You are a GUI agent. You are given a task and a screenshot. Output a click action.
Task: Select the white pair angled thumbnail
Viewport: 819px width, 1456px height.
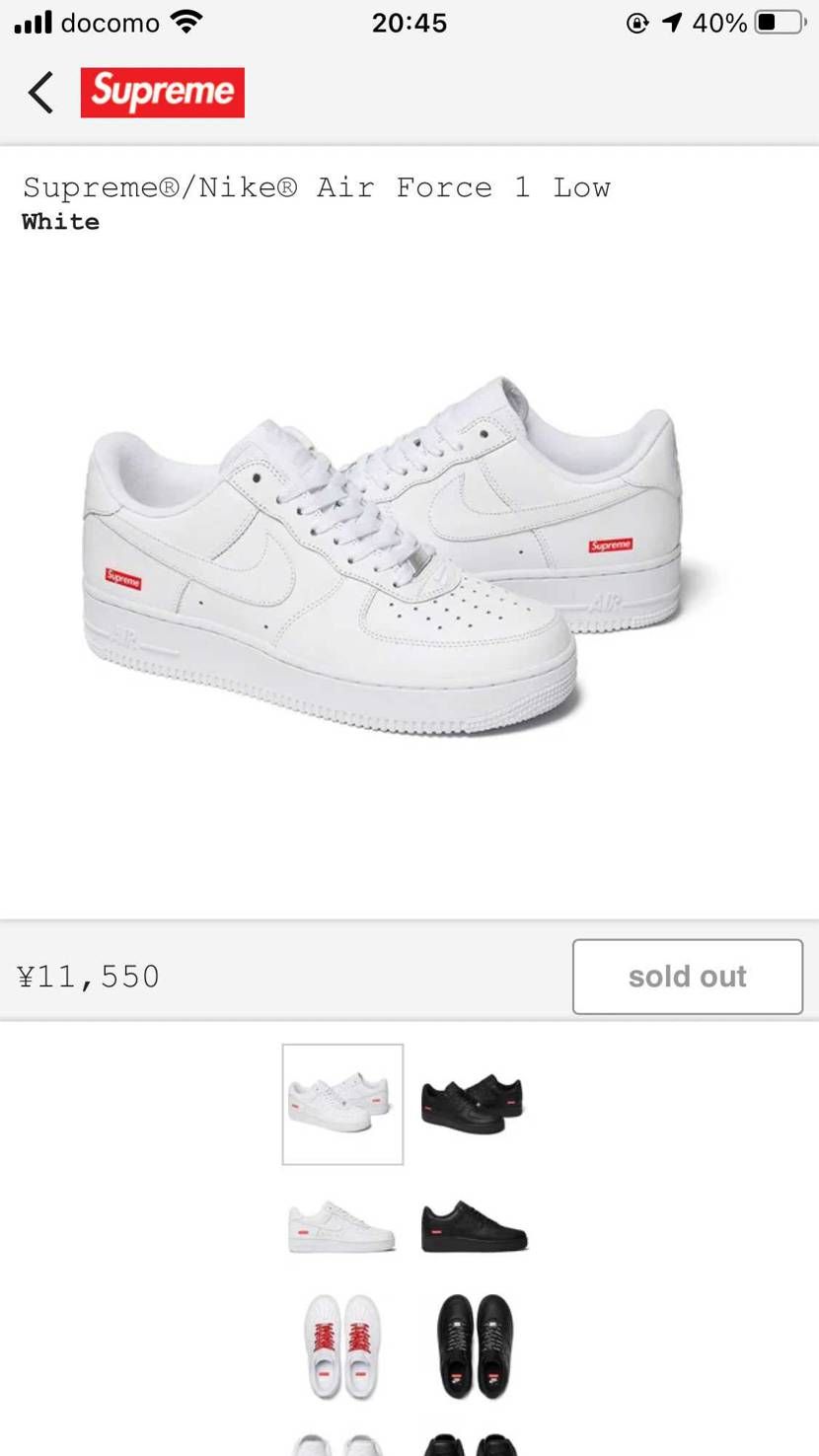point(342,1104)
